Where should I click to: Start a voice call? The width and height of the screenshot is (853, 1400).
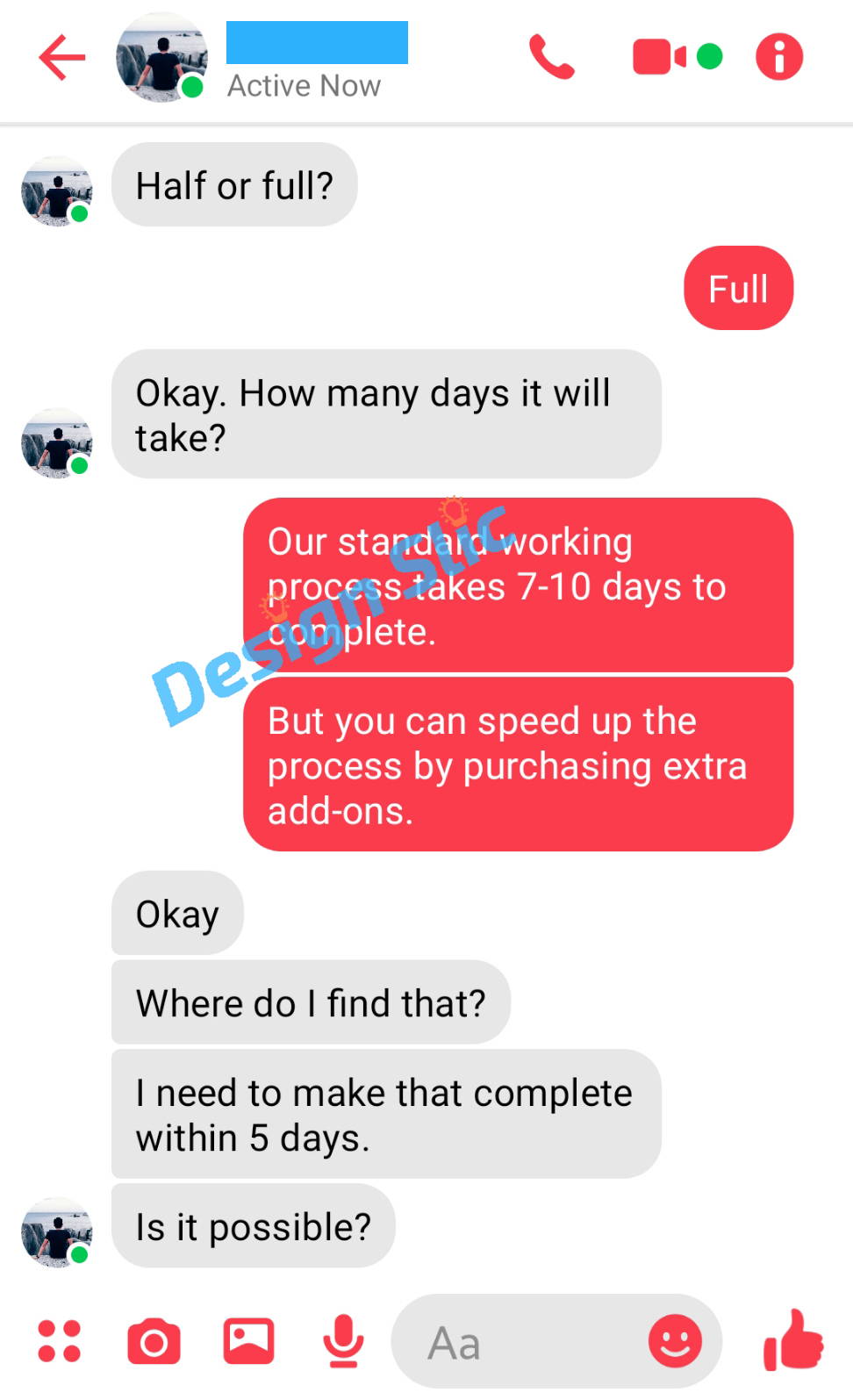(x=552, y=58)
